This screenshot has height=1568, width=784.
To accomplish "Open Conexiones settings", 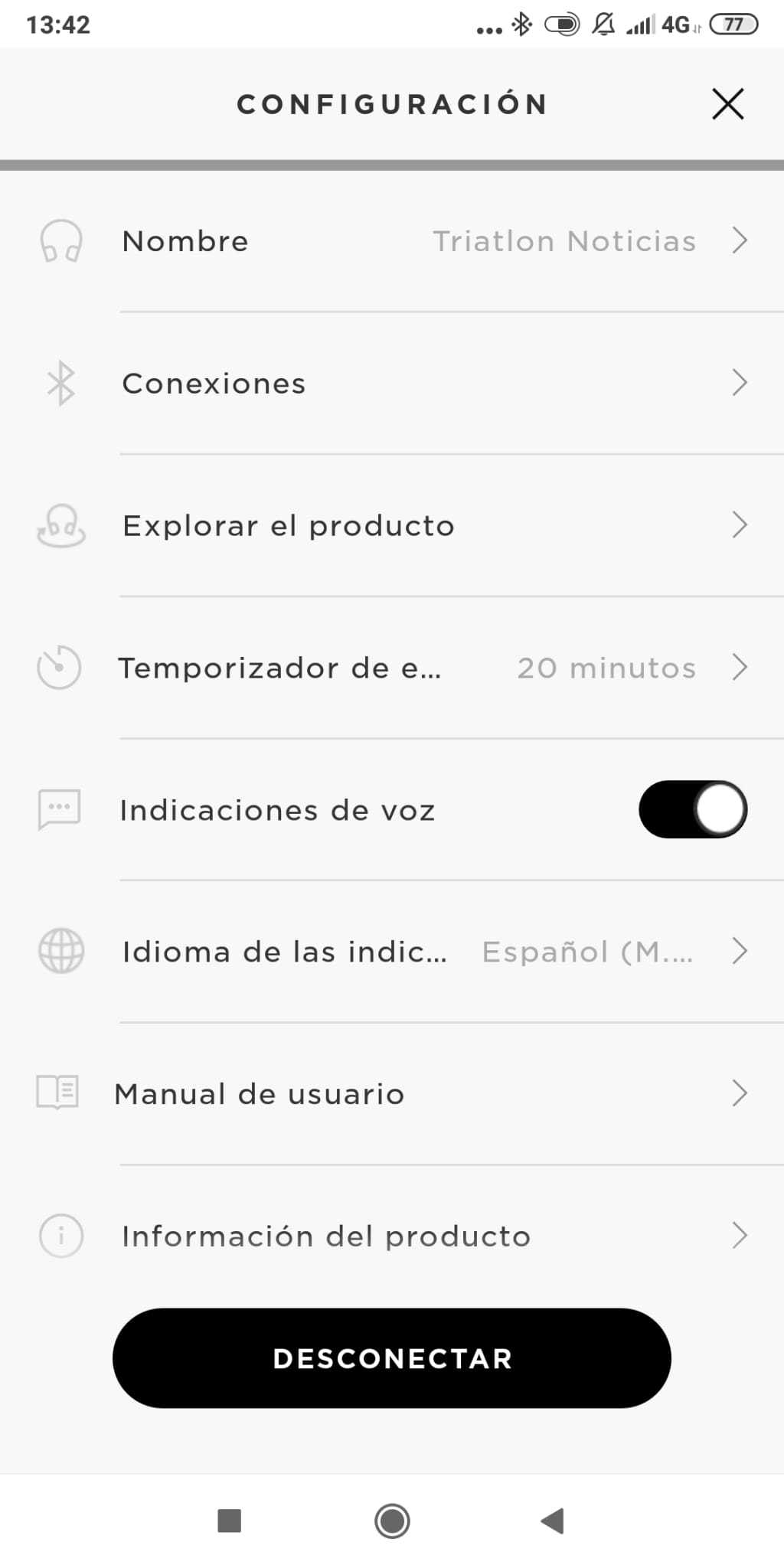I will (392, 383).
